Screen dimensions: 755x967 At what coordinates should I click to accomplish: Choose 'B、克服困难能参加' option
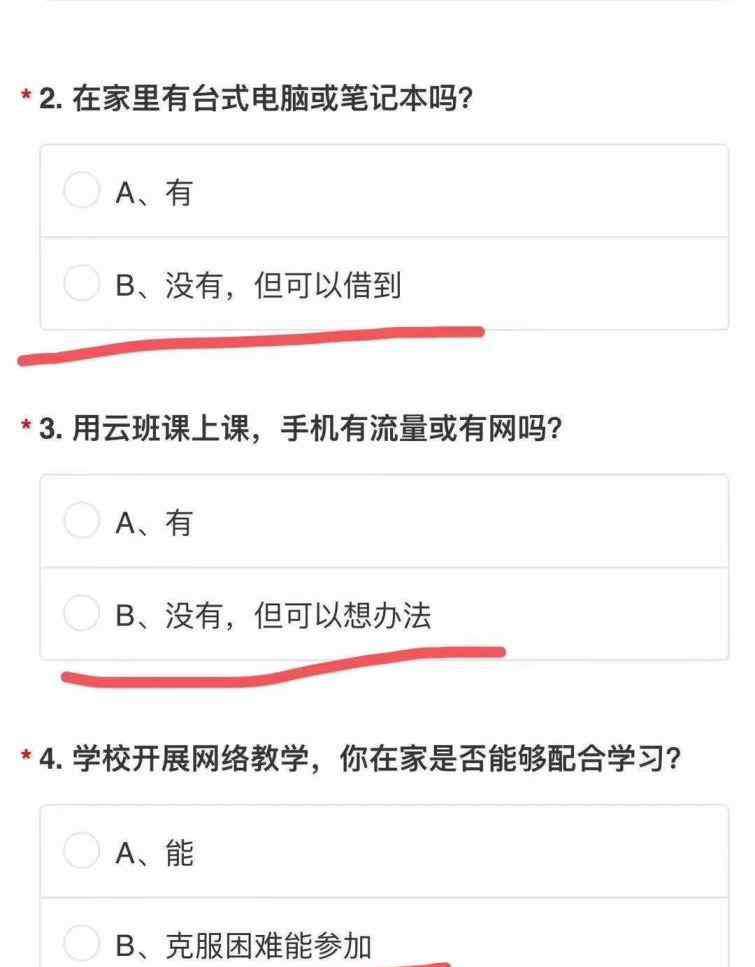82,944
